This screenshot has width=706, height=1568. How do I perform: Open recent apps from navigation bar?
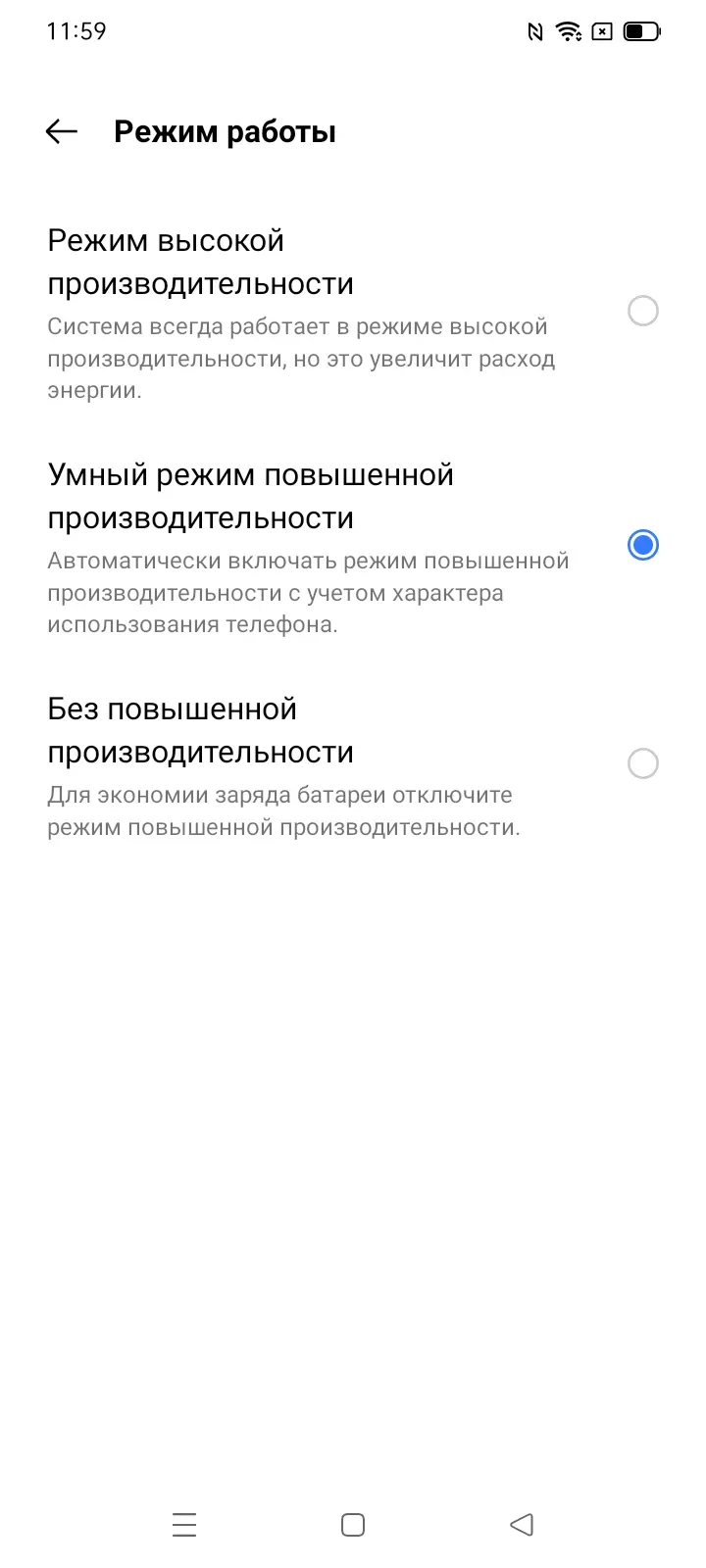point(184,1525)
